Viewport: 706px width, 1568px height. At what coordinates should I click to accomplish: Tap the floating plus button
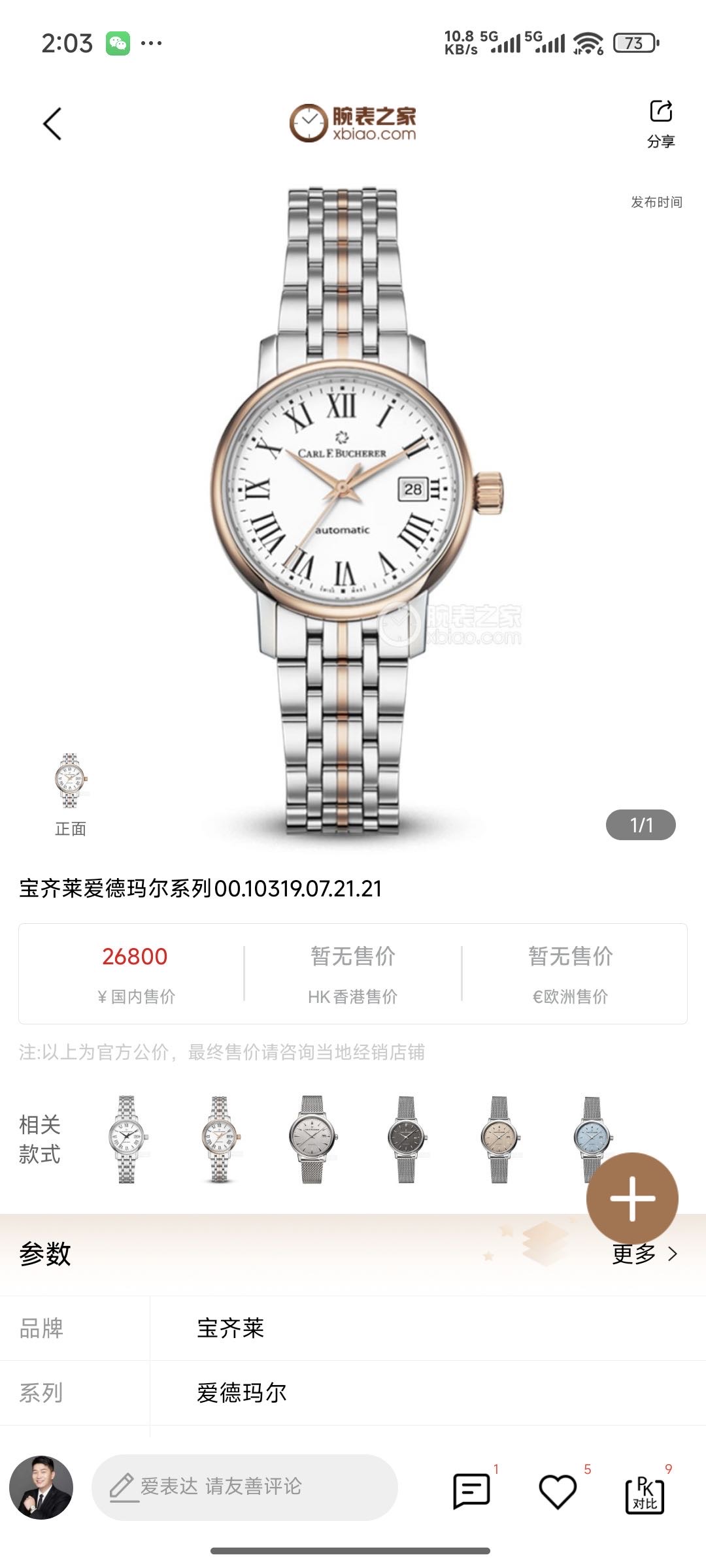[632, 1198]
